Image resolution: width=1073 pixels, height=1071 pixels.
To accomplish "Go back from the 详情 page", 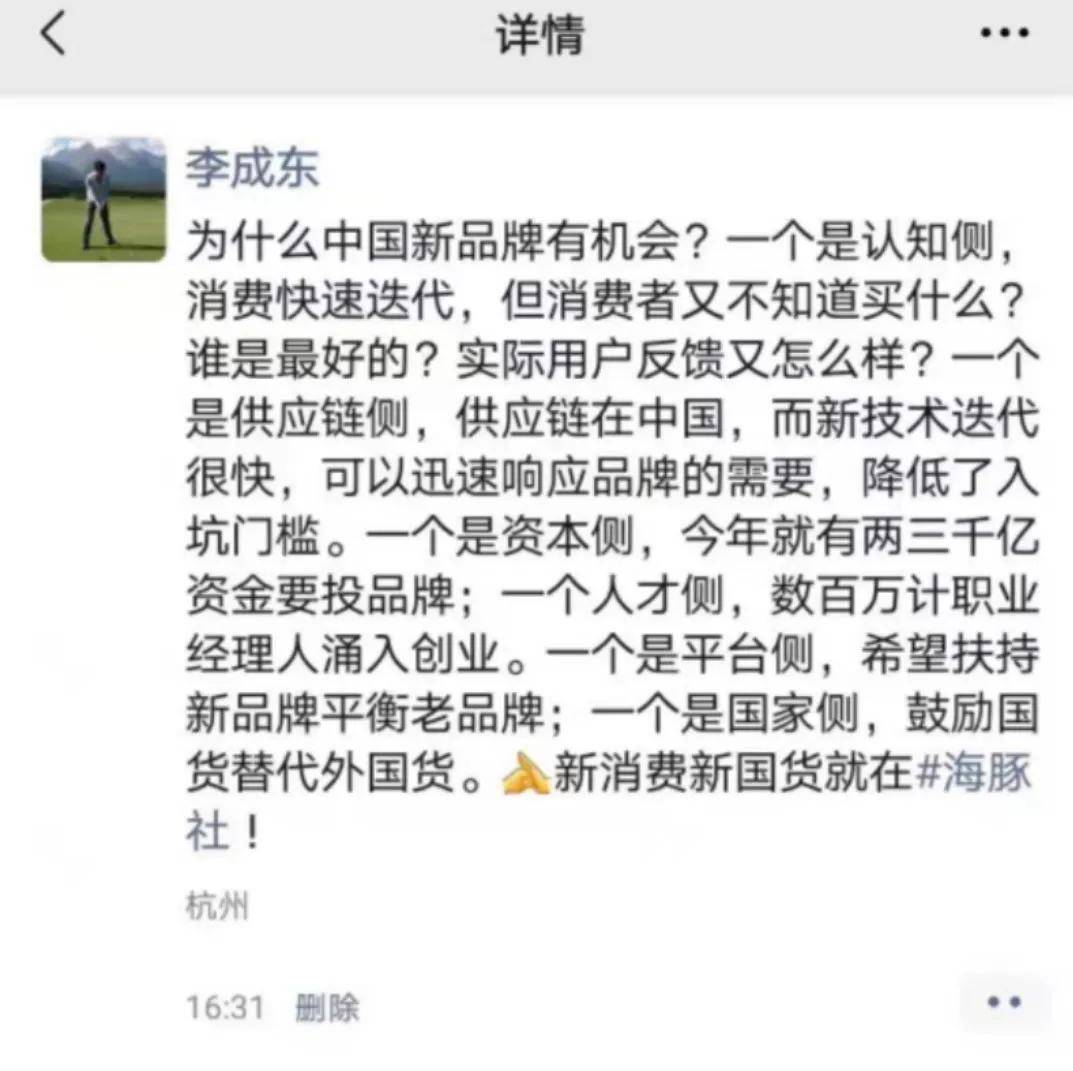I will pyautogui.click(x=53, y=35).
